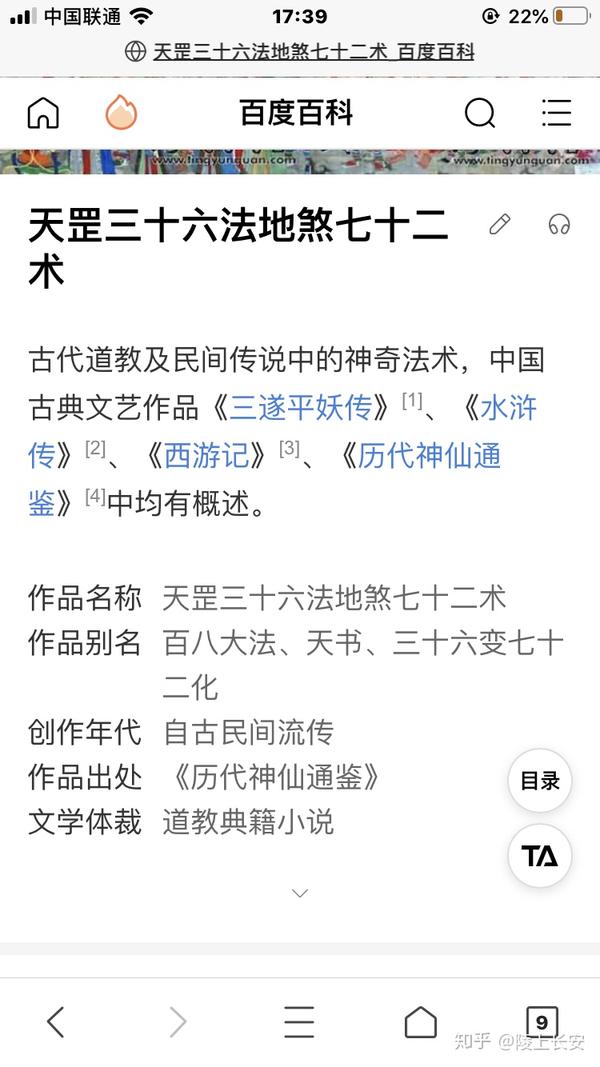Go back with the browser back arrow
Image resolution: width=600 pixels, height=1067 pixels.
pos(56,1022)
